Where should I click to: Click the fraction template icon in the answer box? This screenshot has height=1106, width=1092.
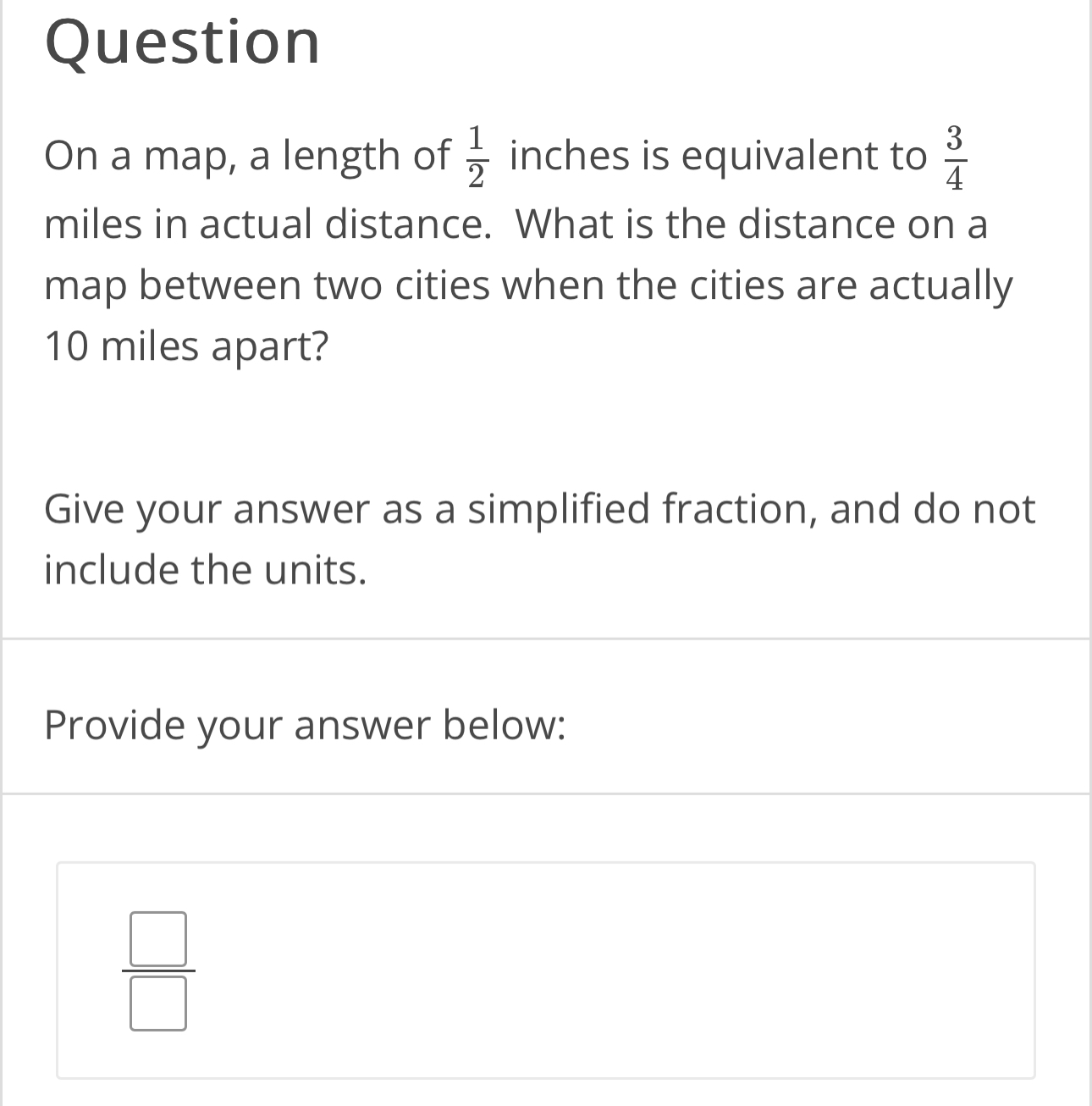(x=157, y=971)
